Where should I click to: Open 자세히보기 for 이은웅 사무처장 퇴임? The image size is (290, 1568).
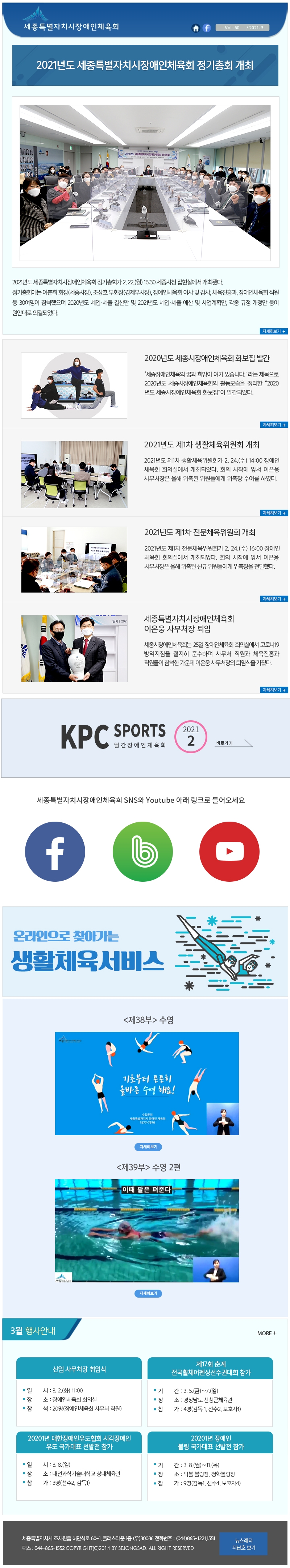coord(274,689)
